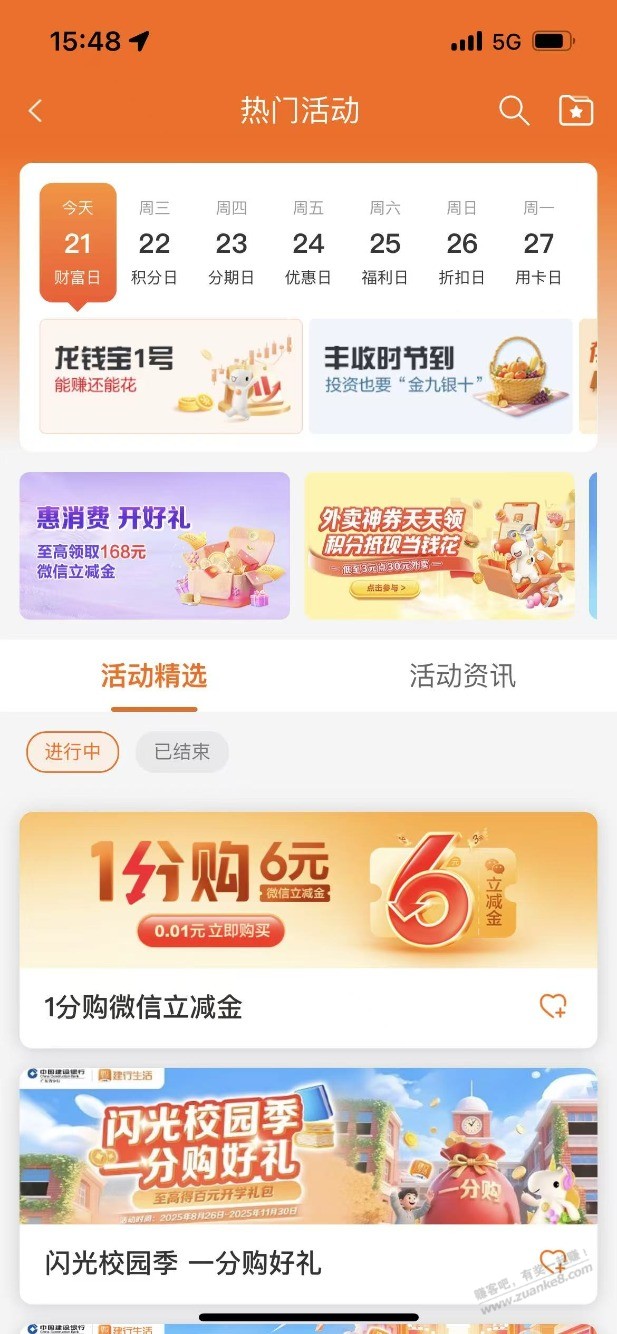
Task: Select 周日 26 折扣日
Action: (x=462, y=243)
